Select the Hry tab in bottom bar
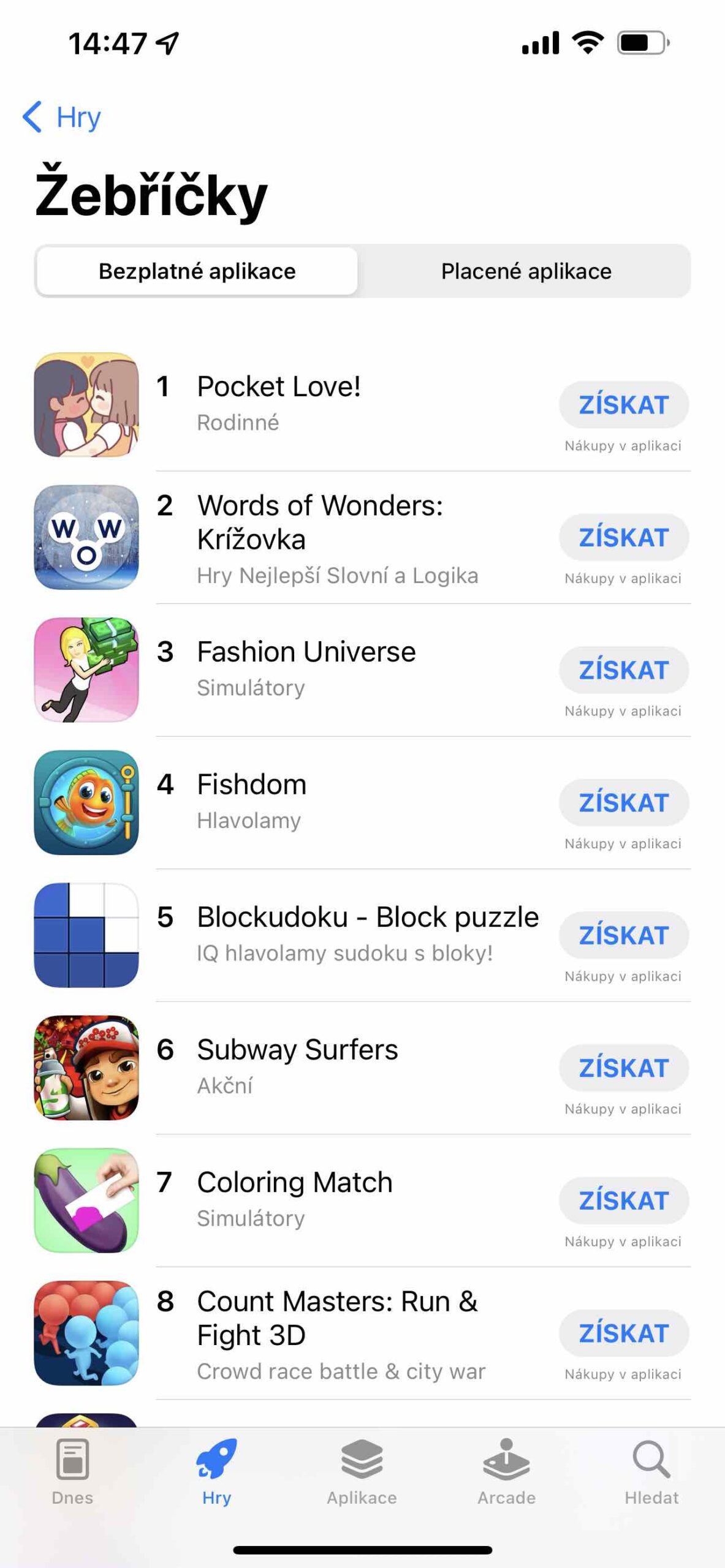 [216, 1471]
